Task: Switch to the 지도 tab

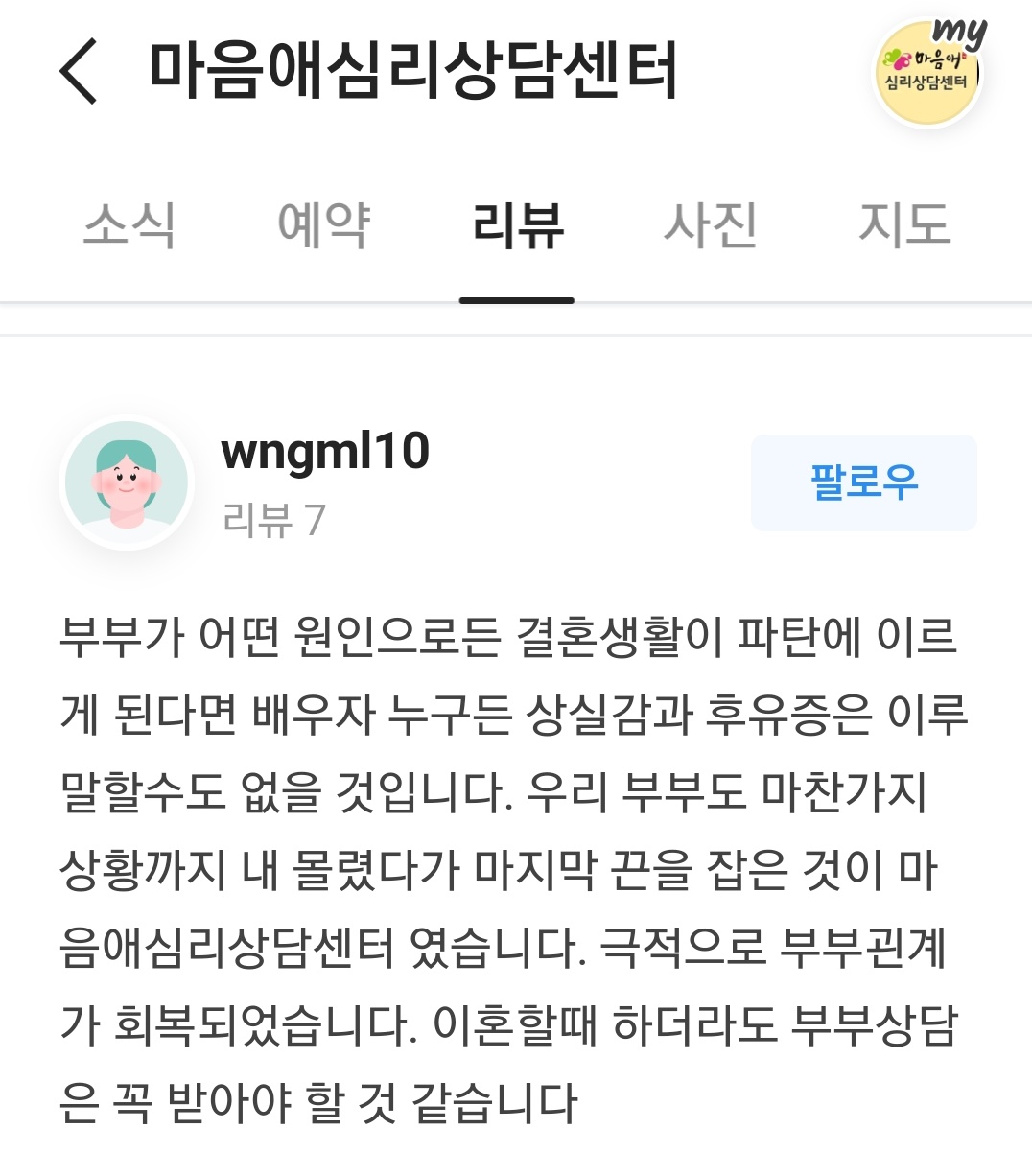Action: pos(904,226)
